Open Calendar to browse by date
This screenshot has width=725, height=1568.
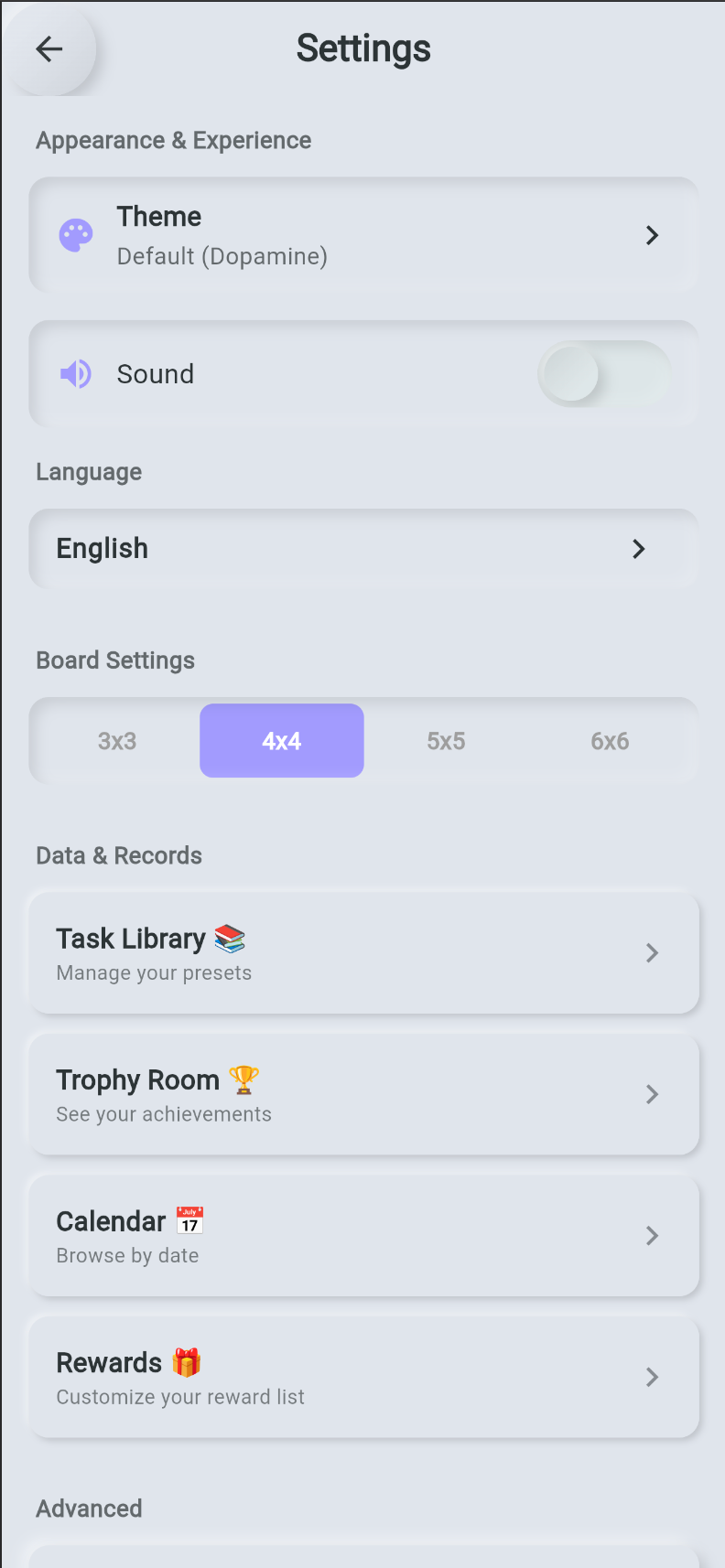point(363,1236)
